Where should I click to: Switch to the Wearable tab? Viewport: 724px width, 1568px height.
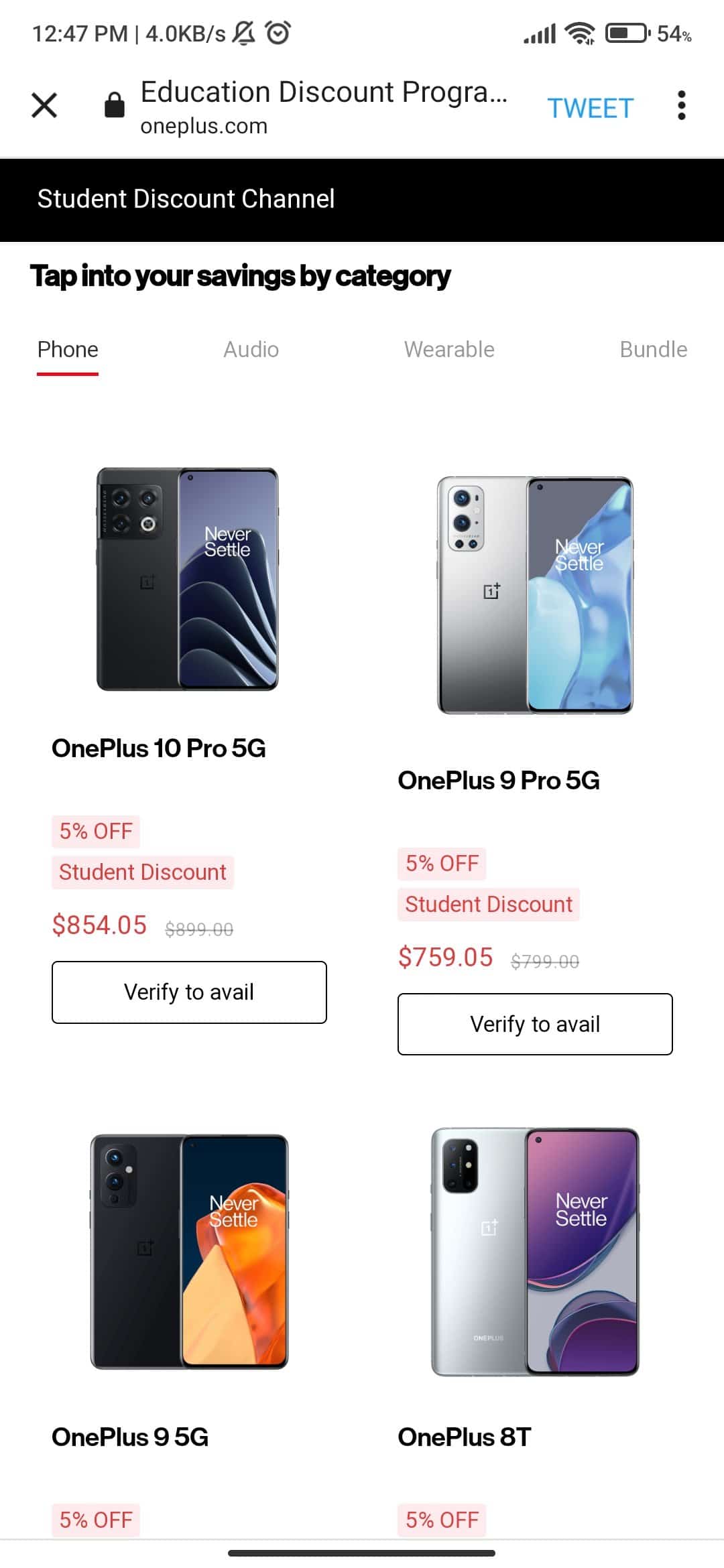[448, 349]
